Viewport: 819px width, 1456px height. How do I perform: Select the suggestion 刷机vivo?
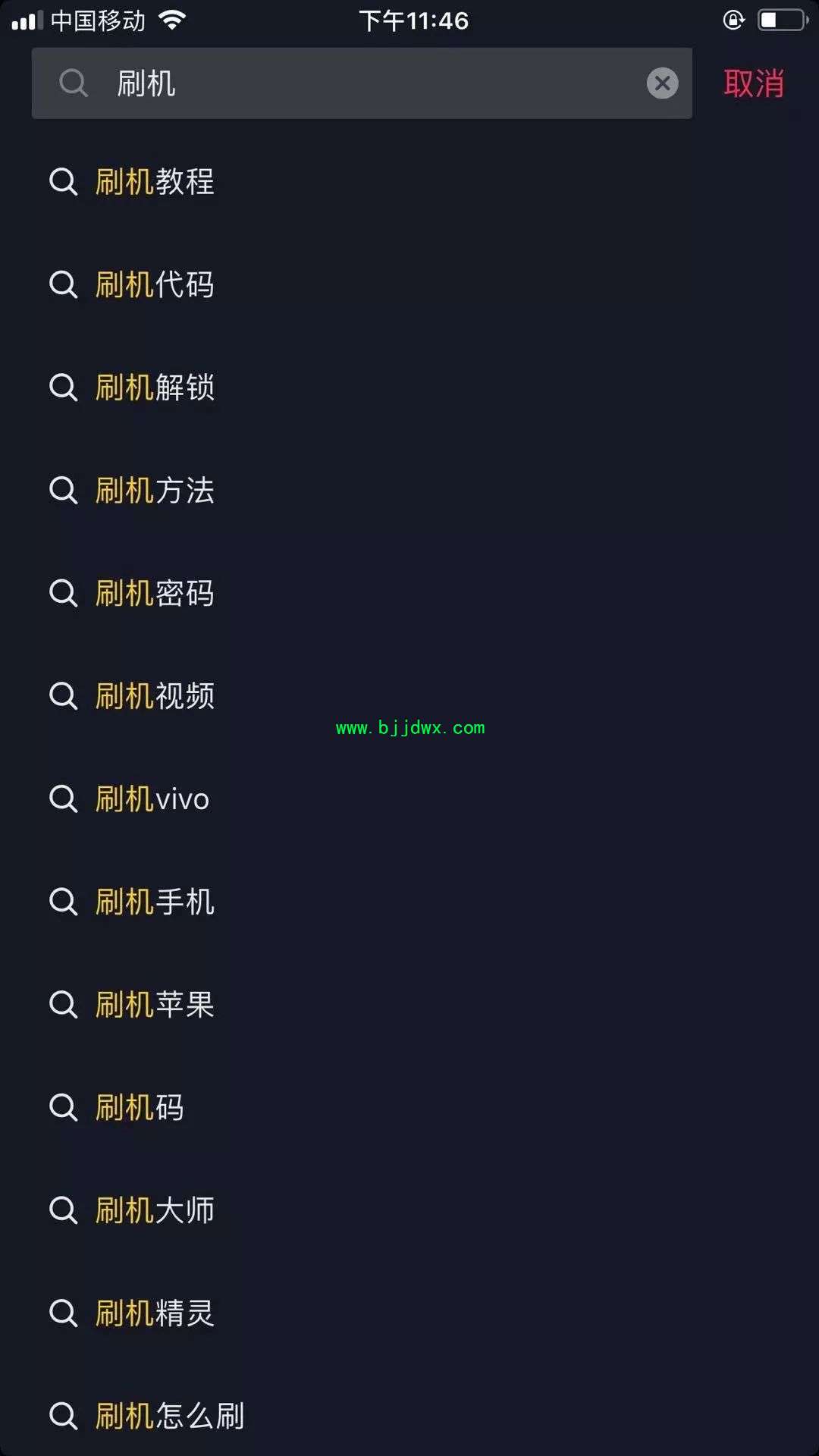click(409, 799)
